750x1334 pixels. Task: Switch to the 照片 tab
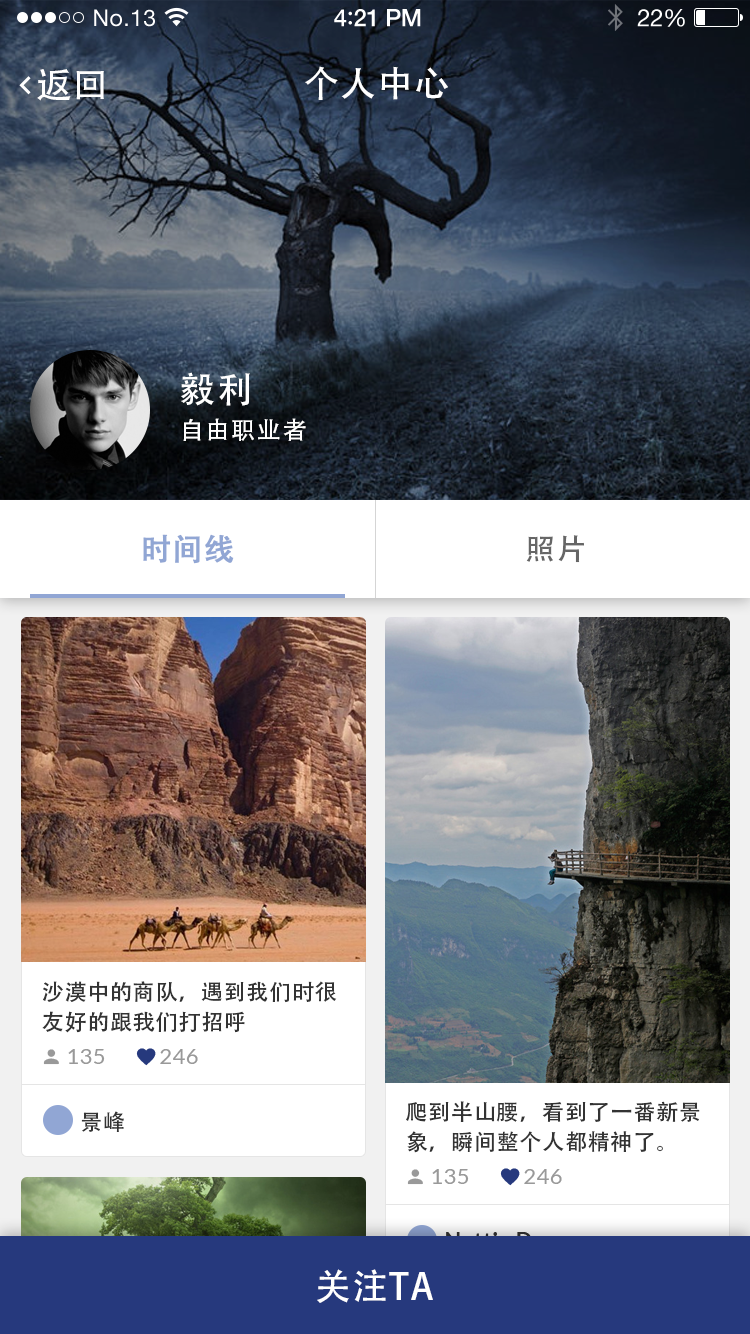(555, 549)
